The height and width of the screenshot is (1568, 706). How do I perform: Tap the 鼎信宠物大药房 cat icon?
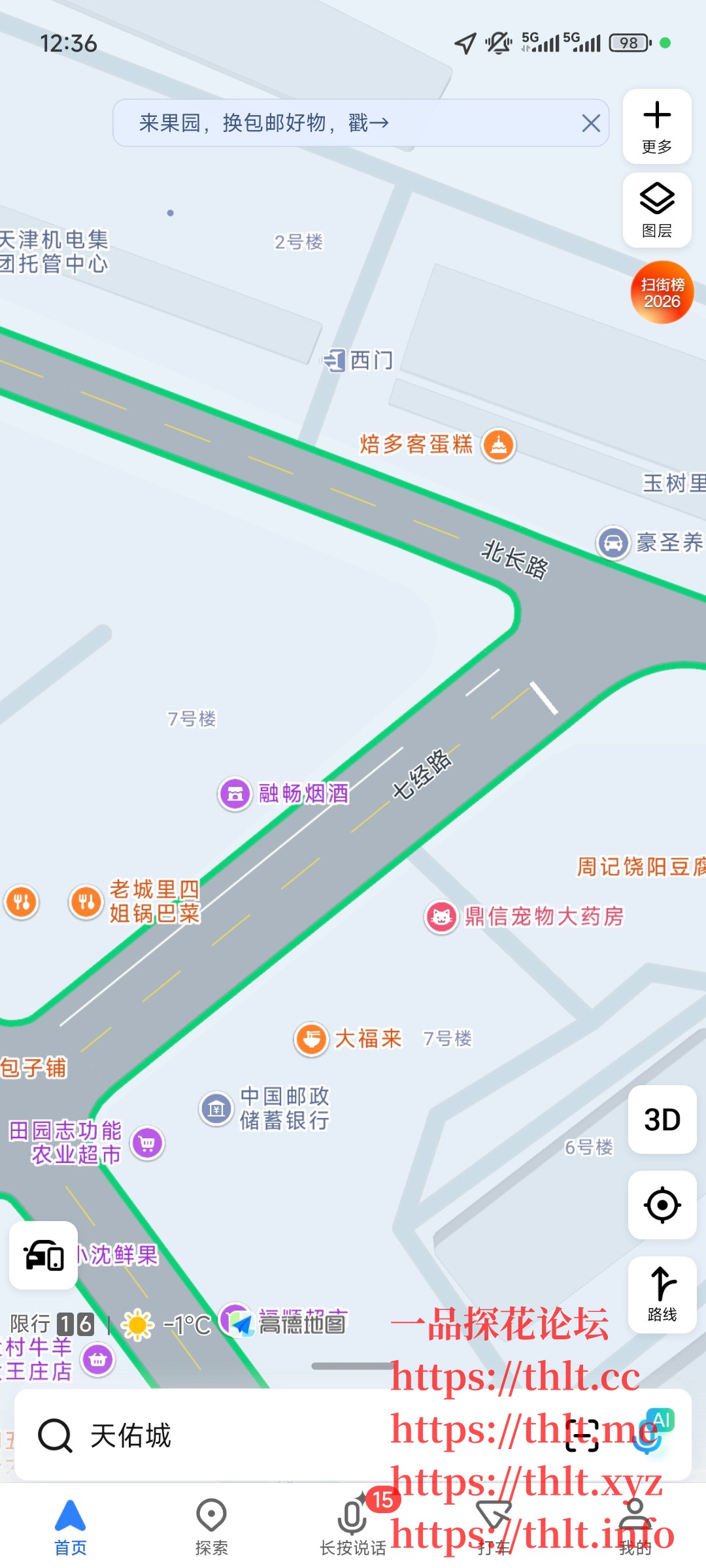pos(441,916)
